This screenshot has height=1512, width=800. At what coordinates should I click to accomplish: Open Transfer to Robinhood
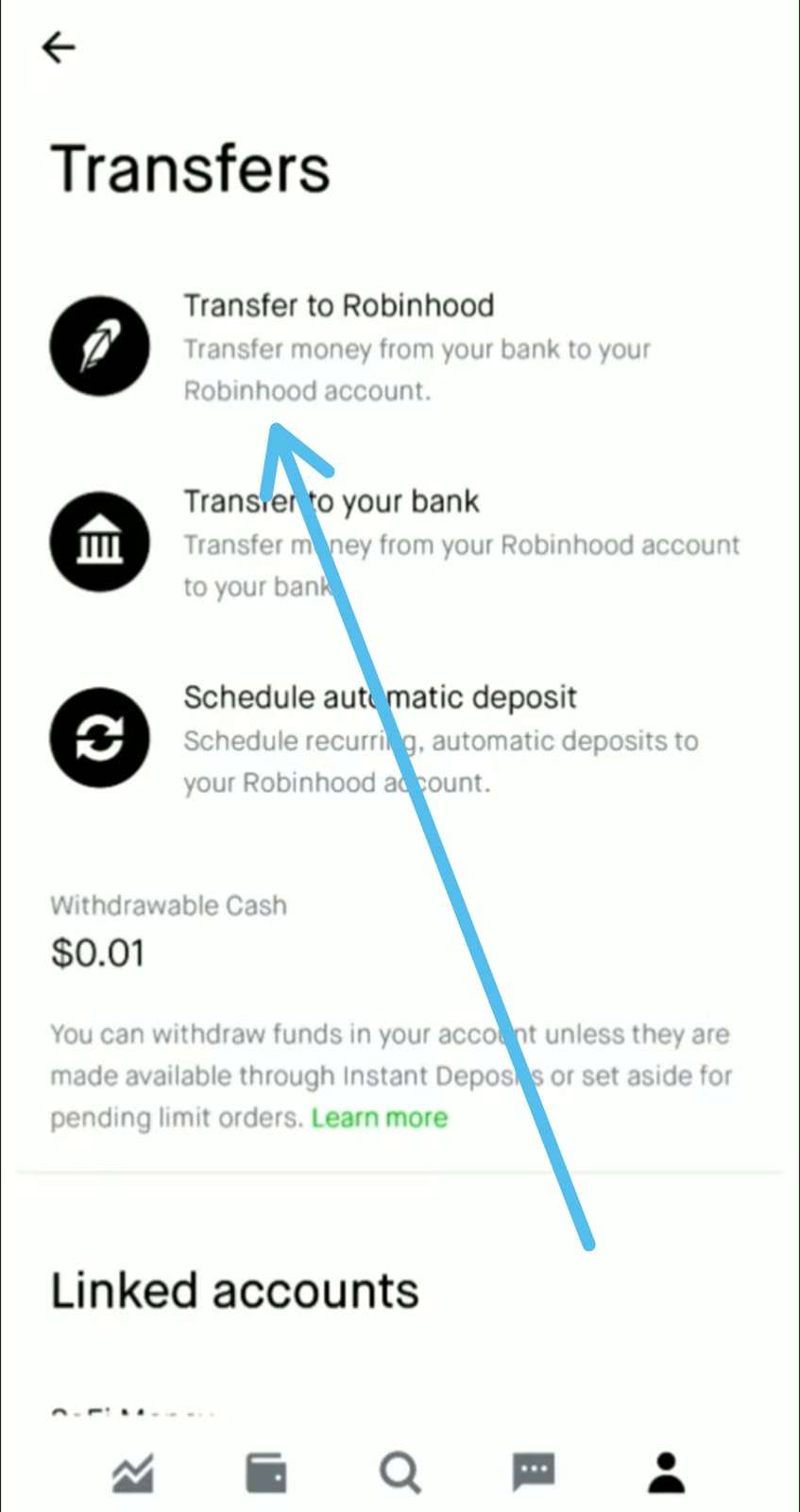tap(397, 346)
